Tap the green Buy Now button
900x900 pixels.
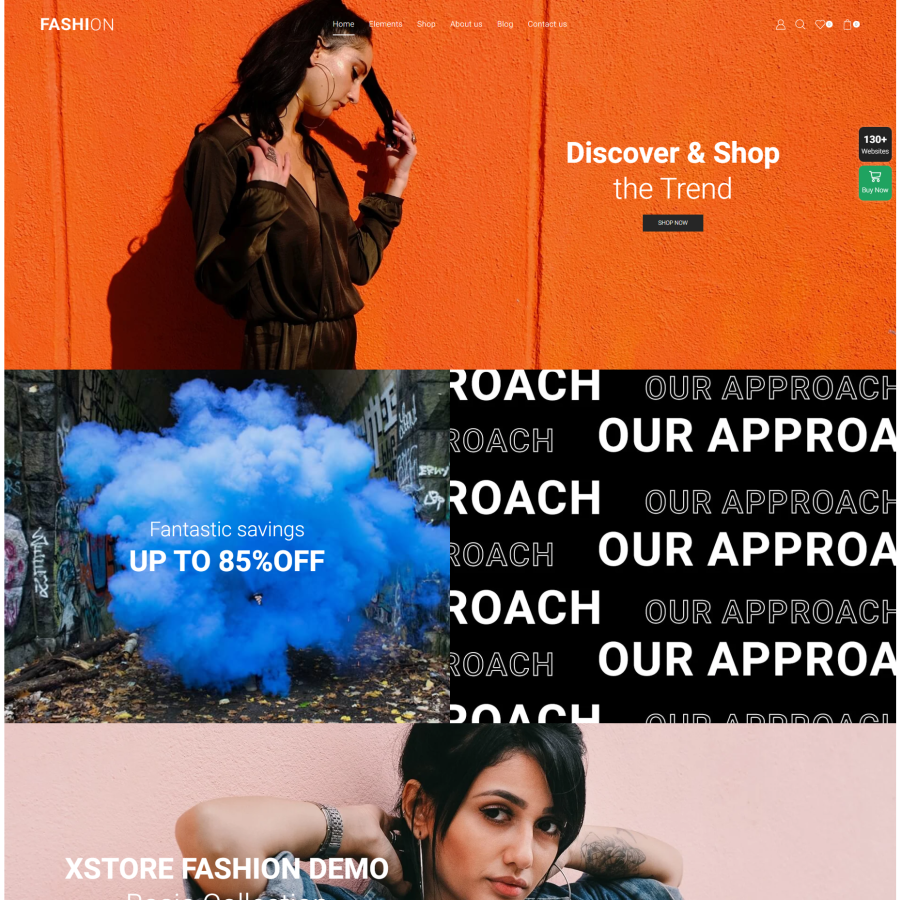[875, 183]
